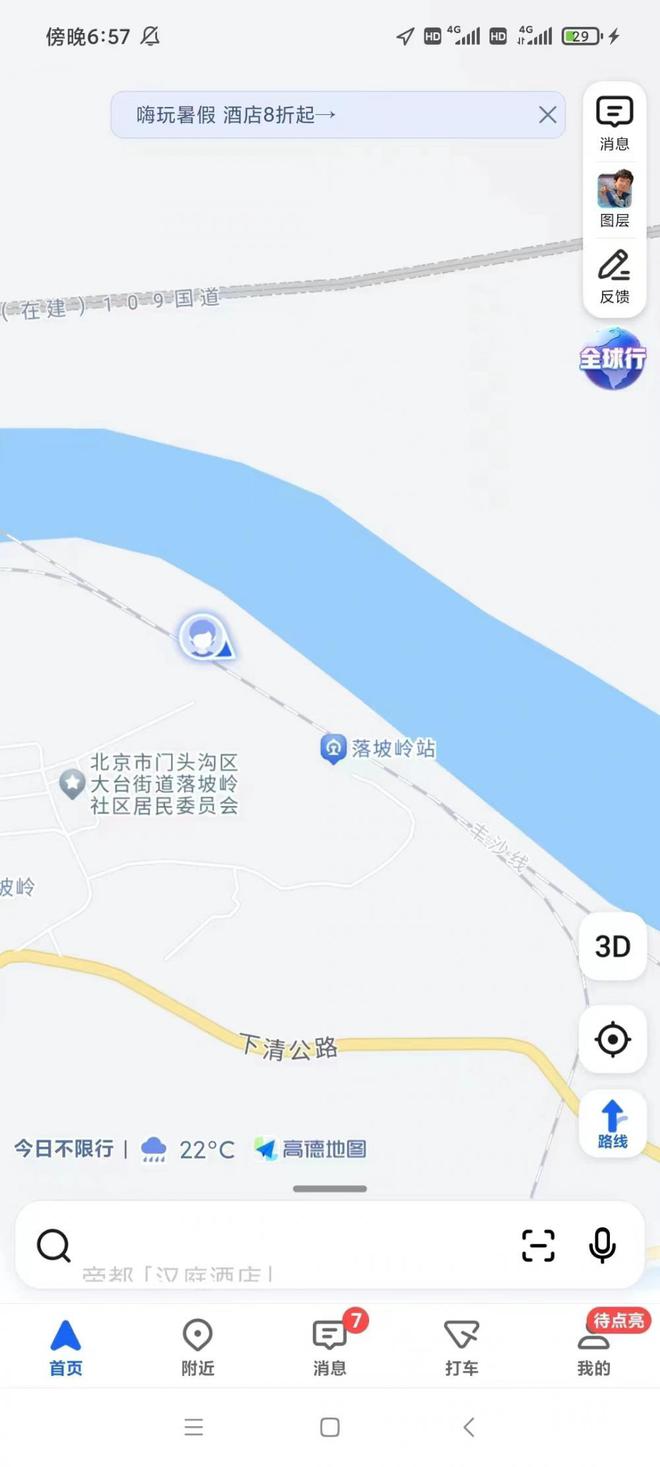Open the scan code icon
660x1467 pixels.
(538, 1245)
